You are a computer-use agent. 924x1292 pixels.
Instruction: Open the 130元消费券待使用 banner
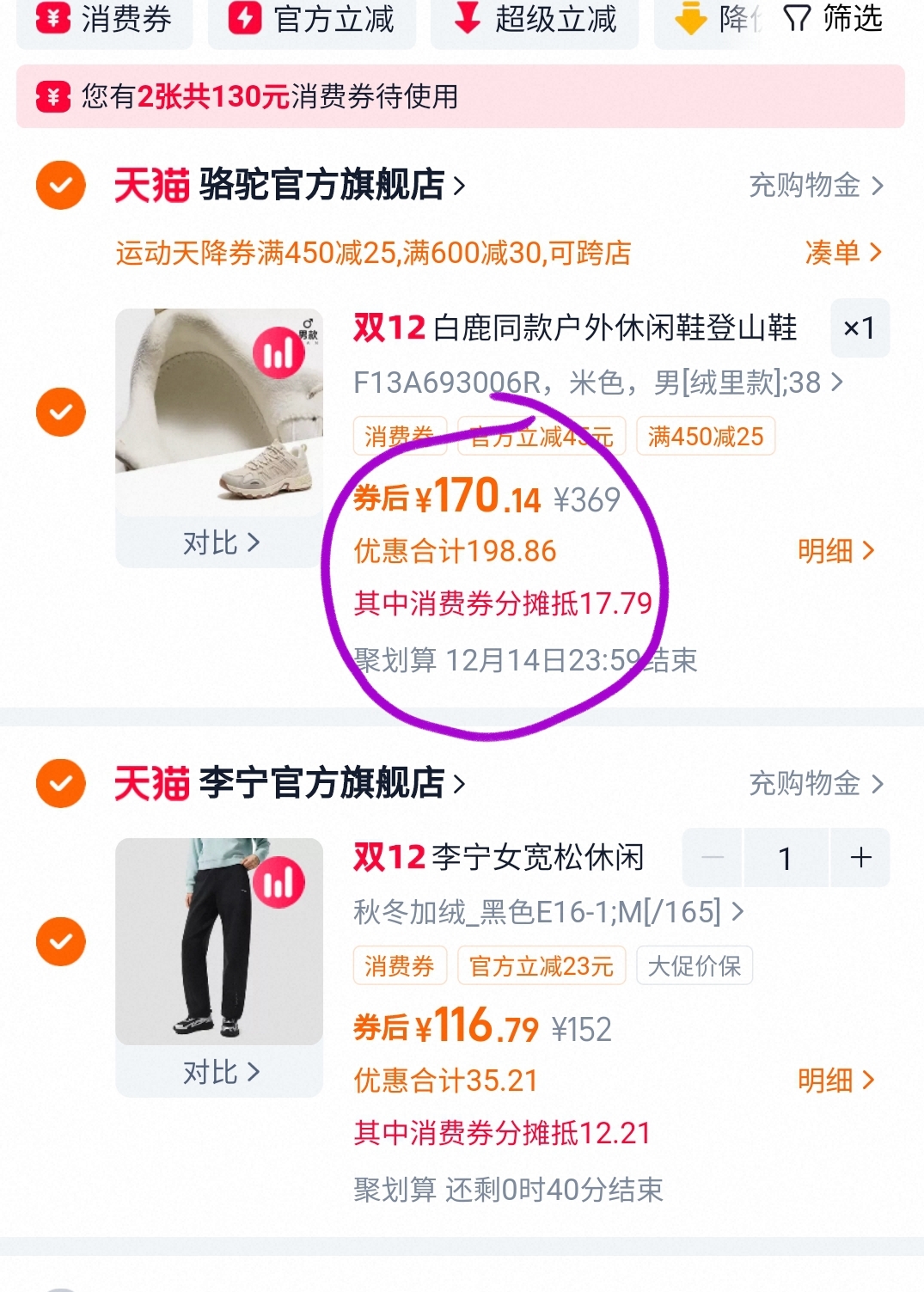460,96
